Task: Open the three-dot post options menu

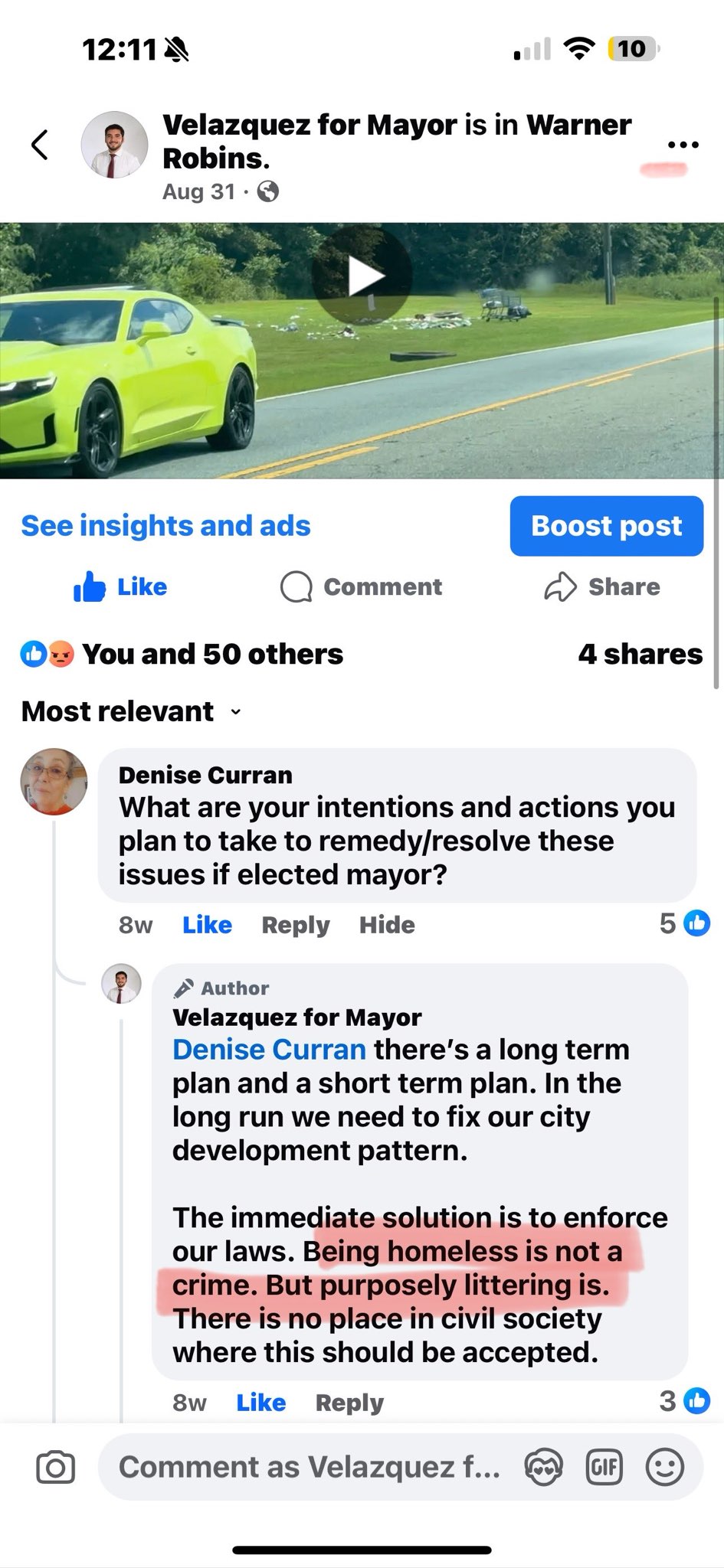Action: pyautogui.click(x=683, y=145)
